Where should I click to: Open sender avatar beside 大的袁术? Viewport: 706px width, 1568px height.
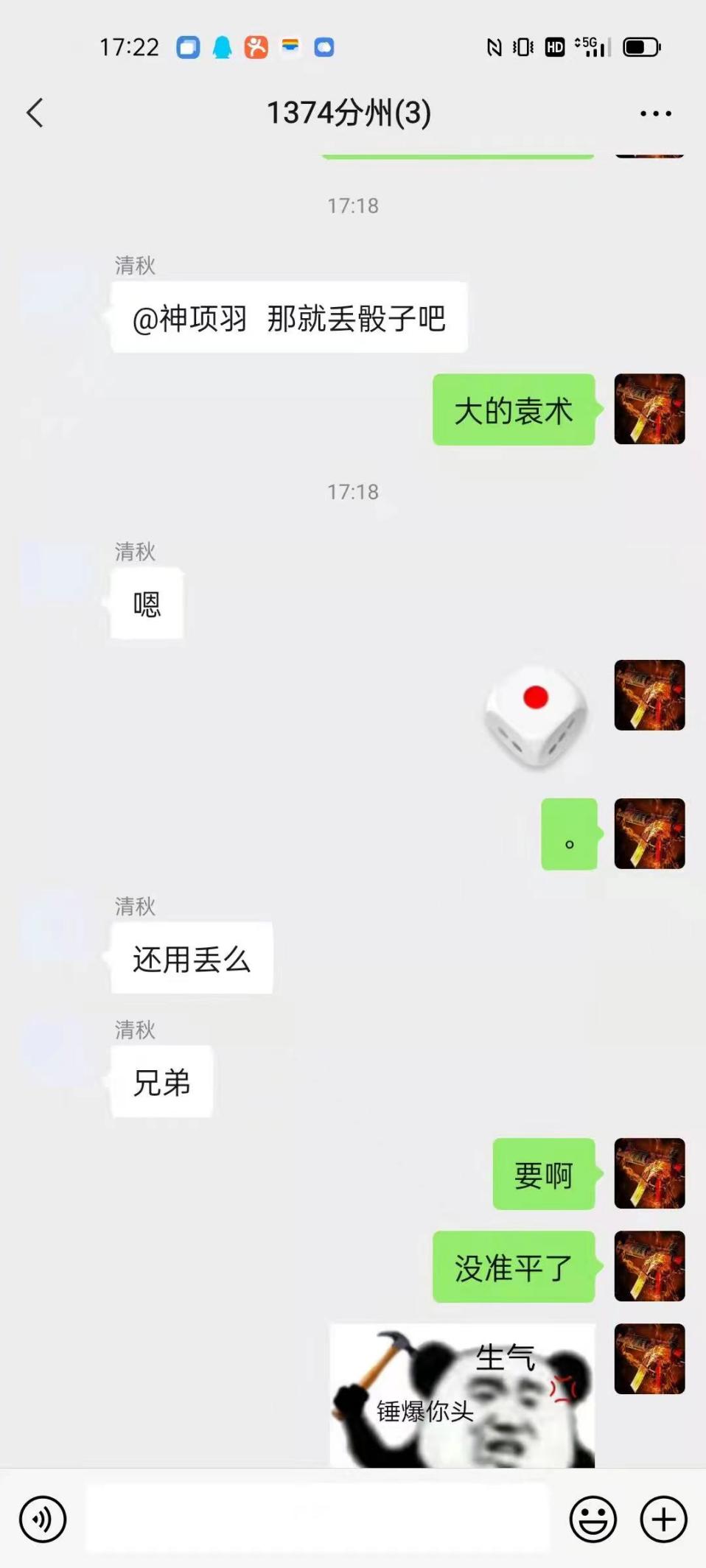click(649, 409)
